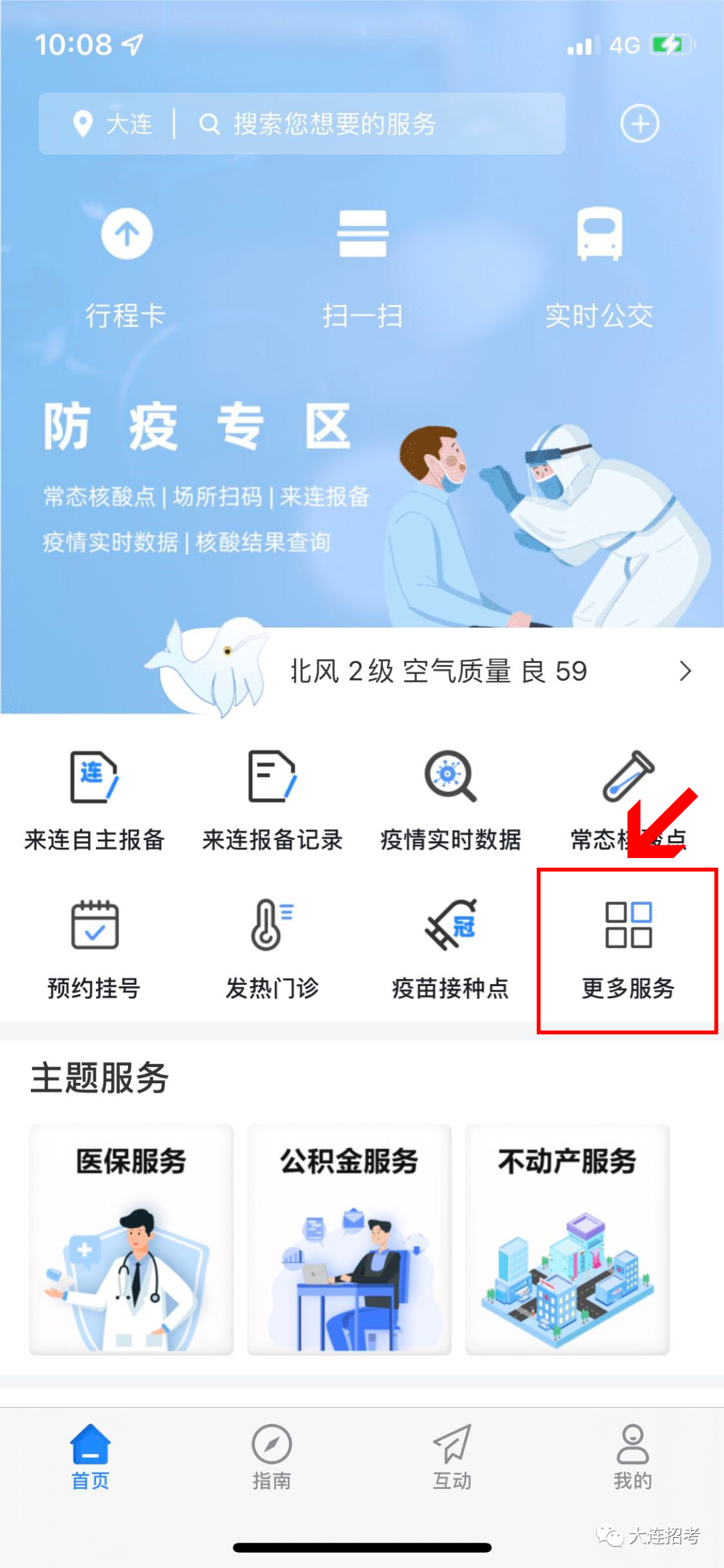Check 疫情实时数据

(450, 801)
